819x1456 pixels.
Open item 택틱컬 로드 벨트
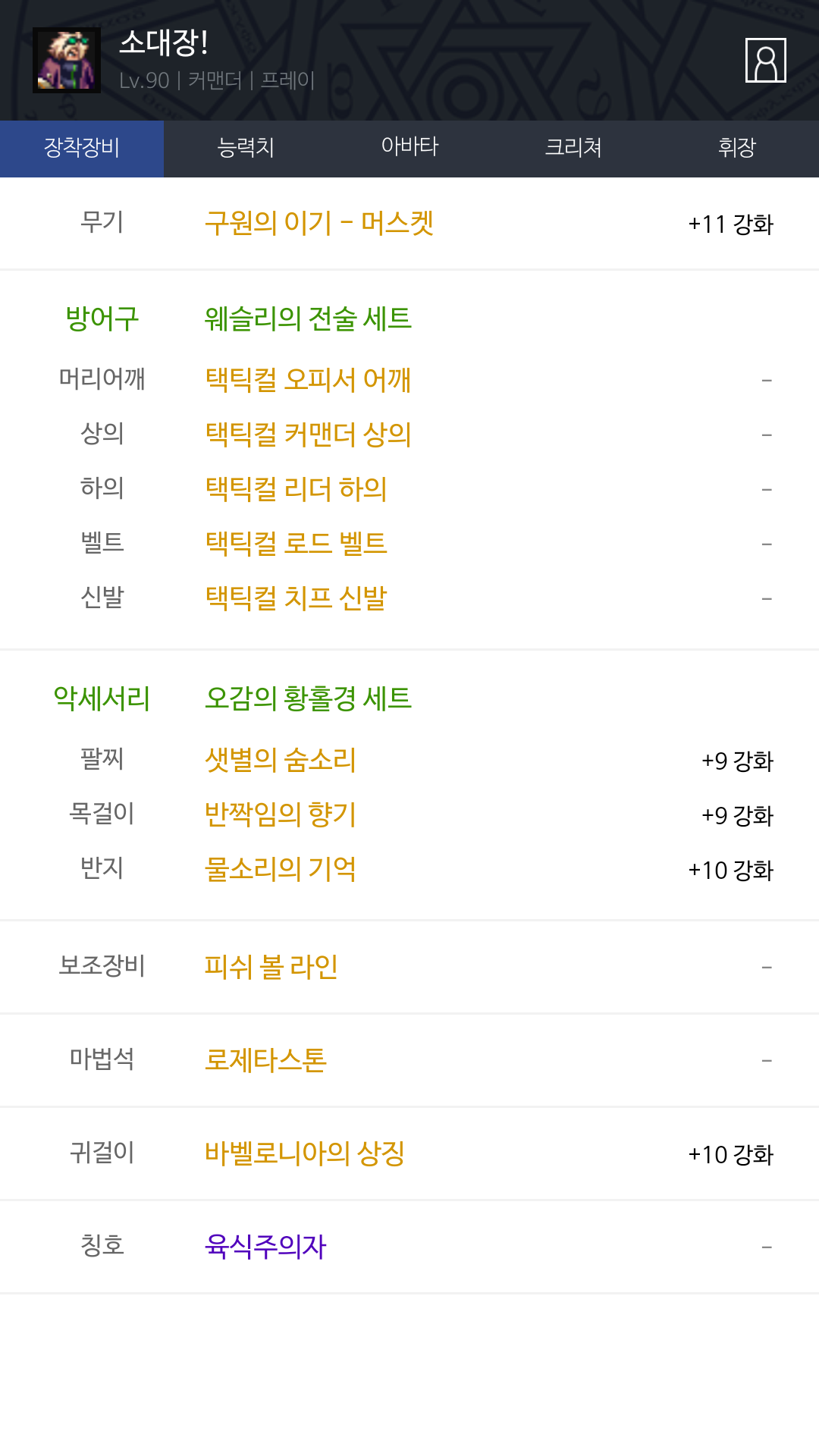[x=296, y=543]
